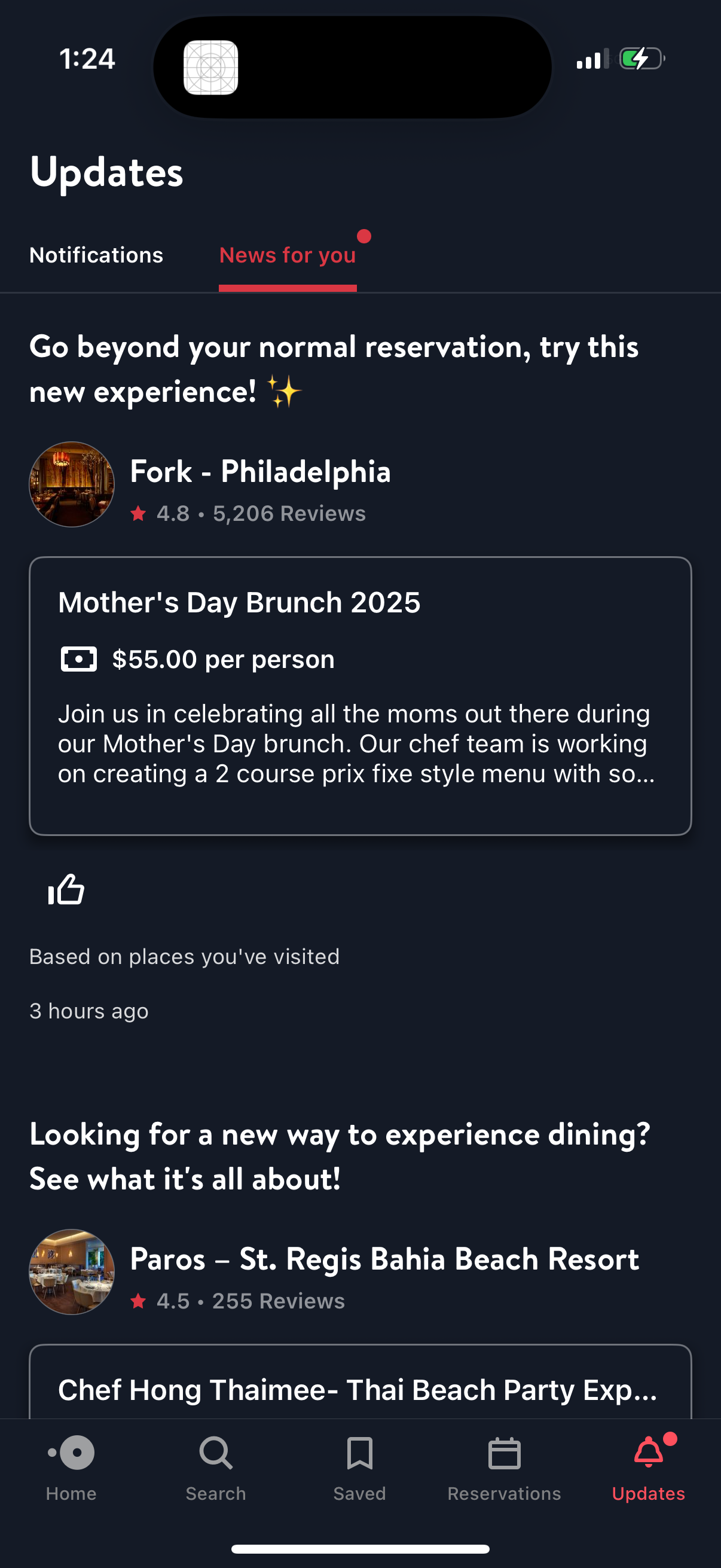Select the Updates bell icon
Viewport: 721px width, 1568px height.
648,1452
